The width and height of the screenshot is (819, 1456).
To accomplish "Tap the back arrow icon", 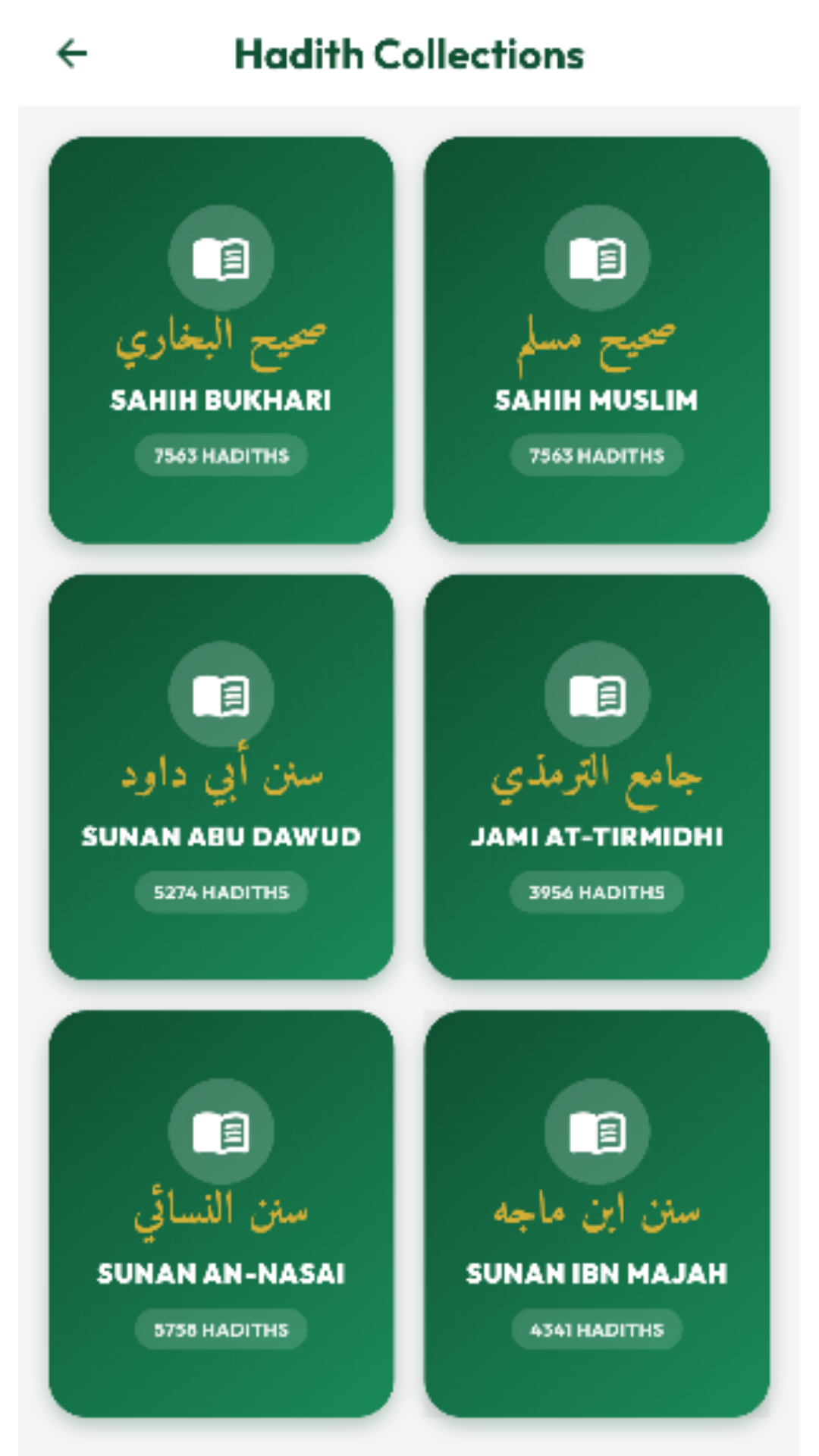I will (x=69, y=54).
